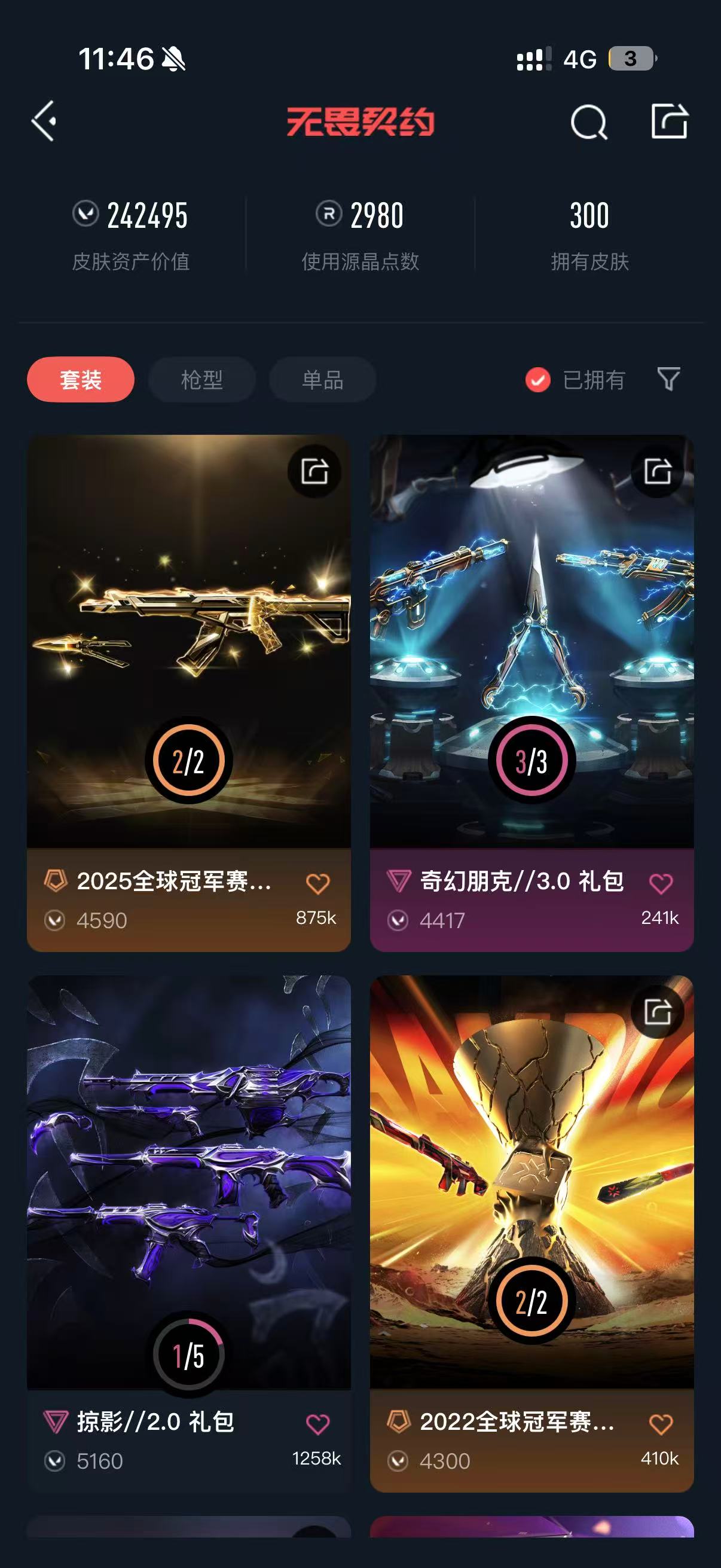Switch to the 枪型 tab
The width and height of the screenshot is (721, 1568).
202,380
